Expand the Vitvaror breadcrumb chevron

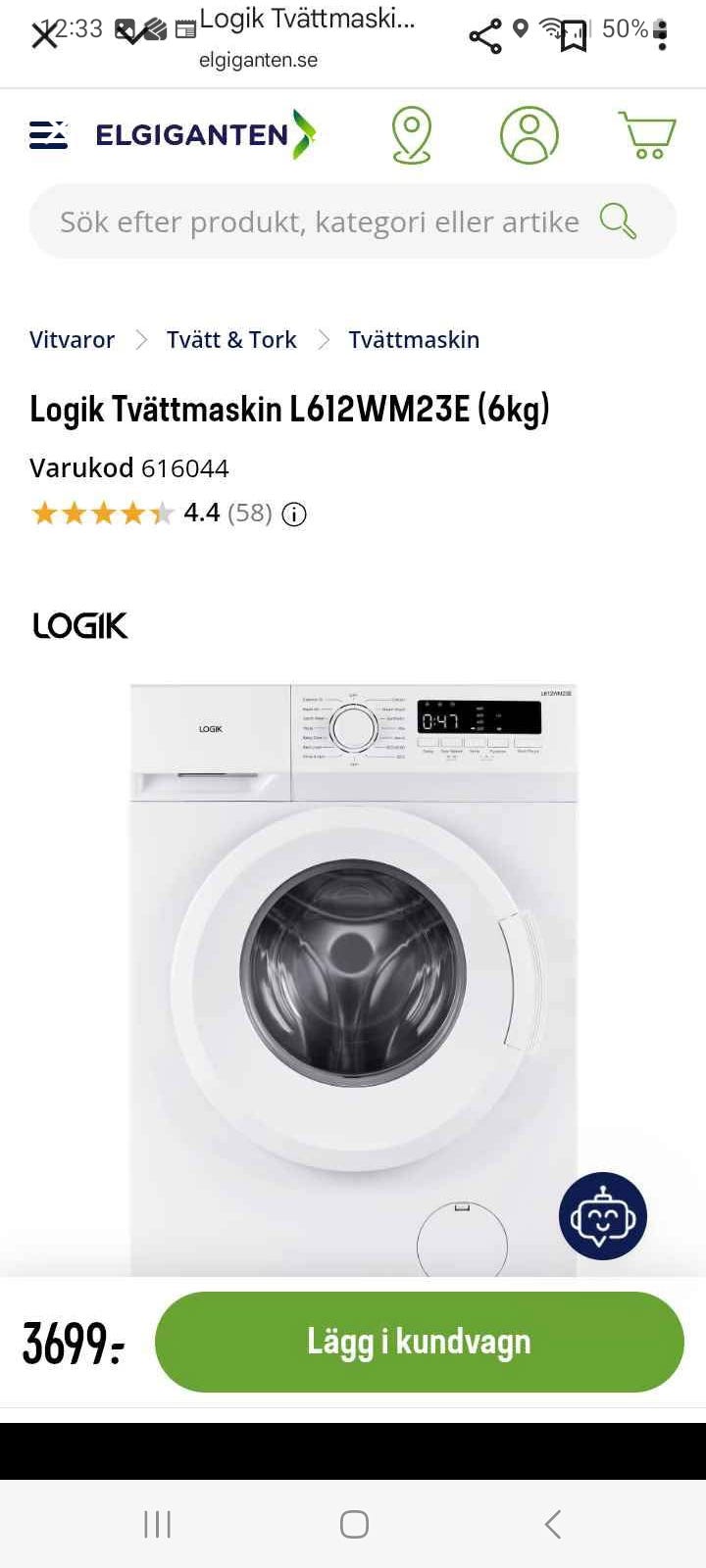click(141, 339)
